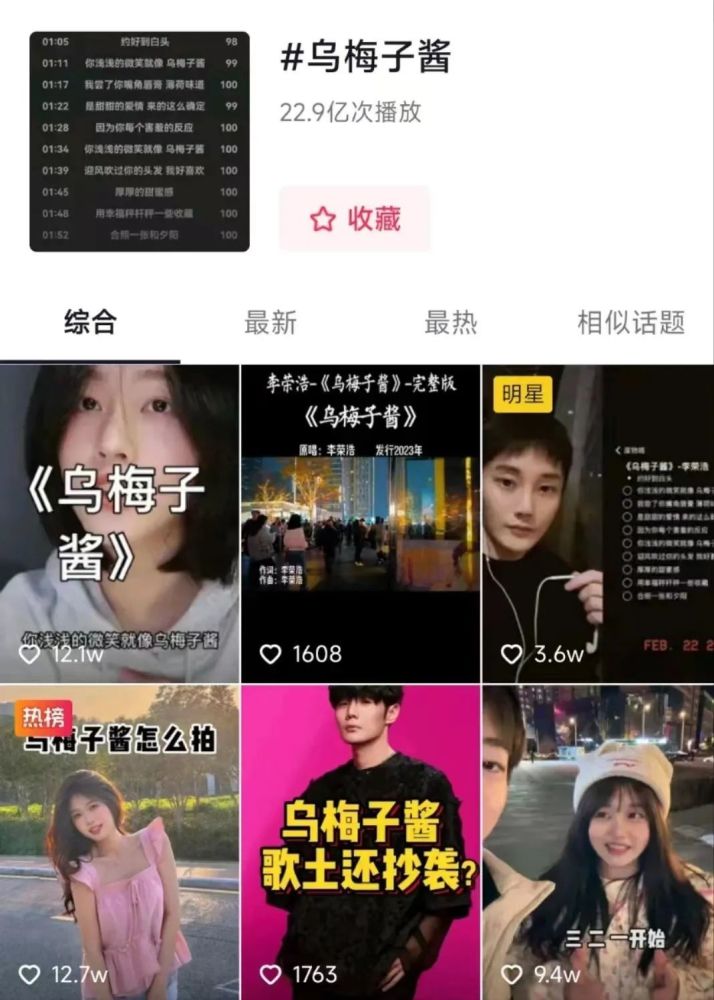Tap the 收藏 button for this topic
Viewport: 714px width, 1000px height.
pyautogui.click(x=354, y=219)
